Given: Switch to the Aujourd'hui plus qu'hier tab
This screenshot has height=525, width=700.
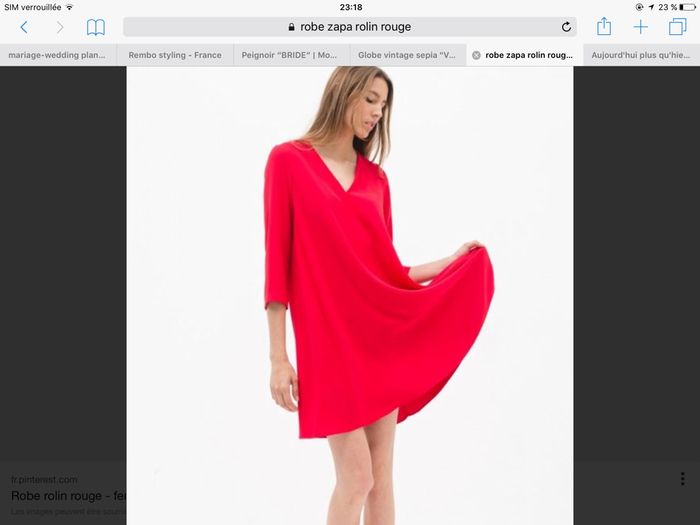Looking at the screenshot, I should [640, 55].
